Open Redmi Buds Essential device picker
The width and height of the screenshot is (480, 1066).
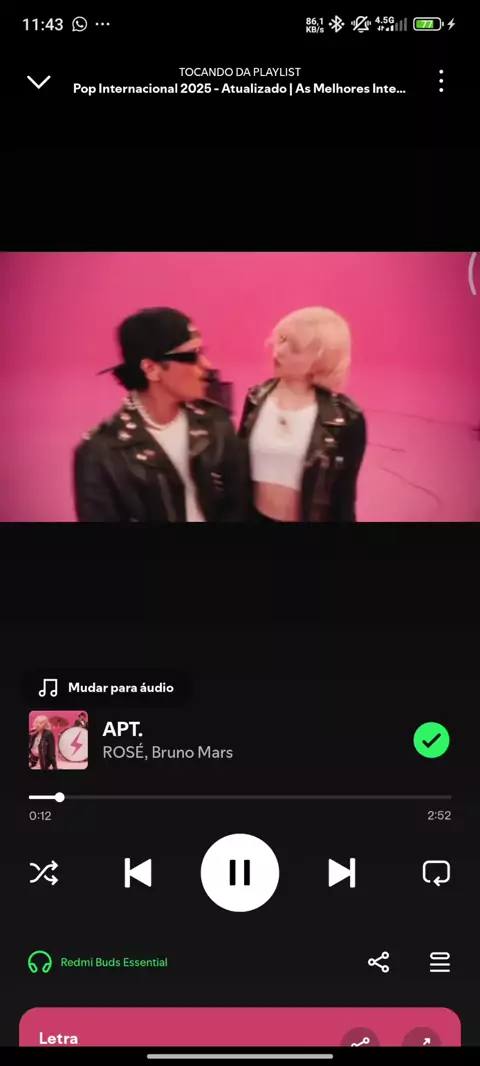[x=98, y=962]
